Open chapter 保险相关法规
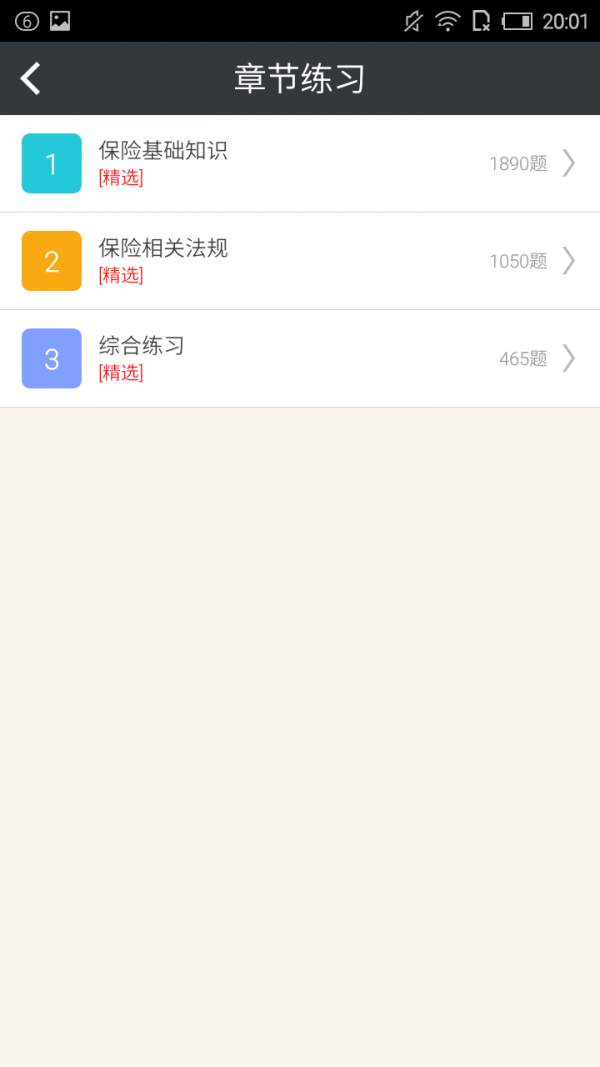The height and width of the screenshot is (1067, 600). click(x=300, y=261)
